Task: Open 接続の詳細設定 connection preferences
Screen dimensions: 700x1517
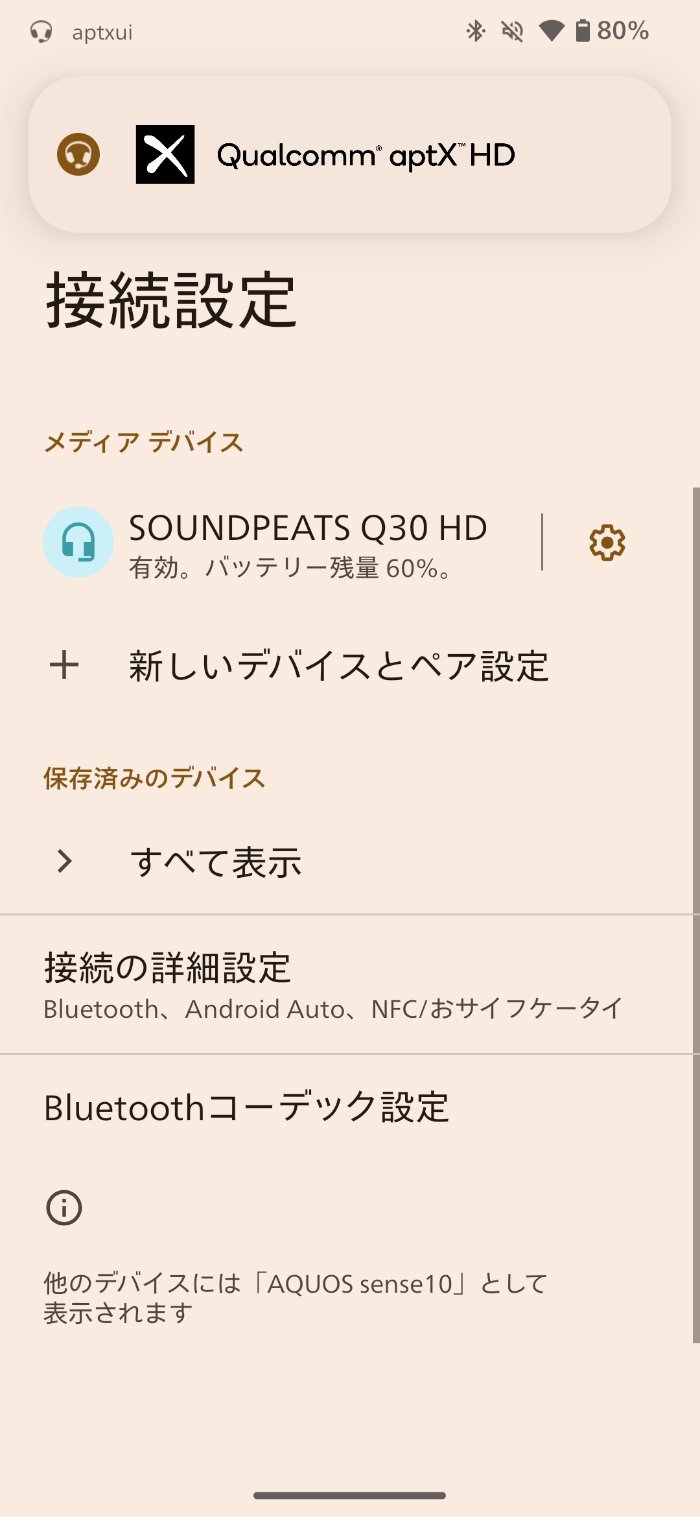Action: (333, 984)
